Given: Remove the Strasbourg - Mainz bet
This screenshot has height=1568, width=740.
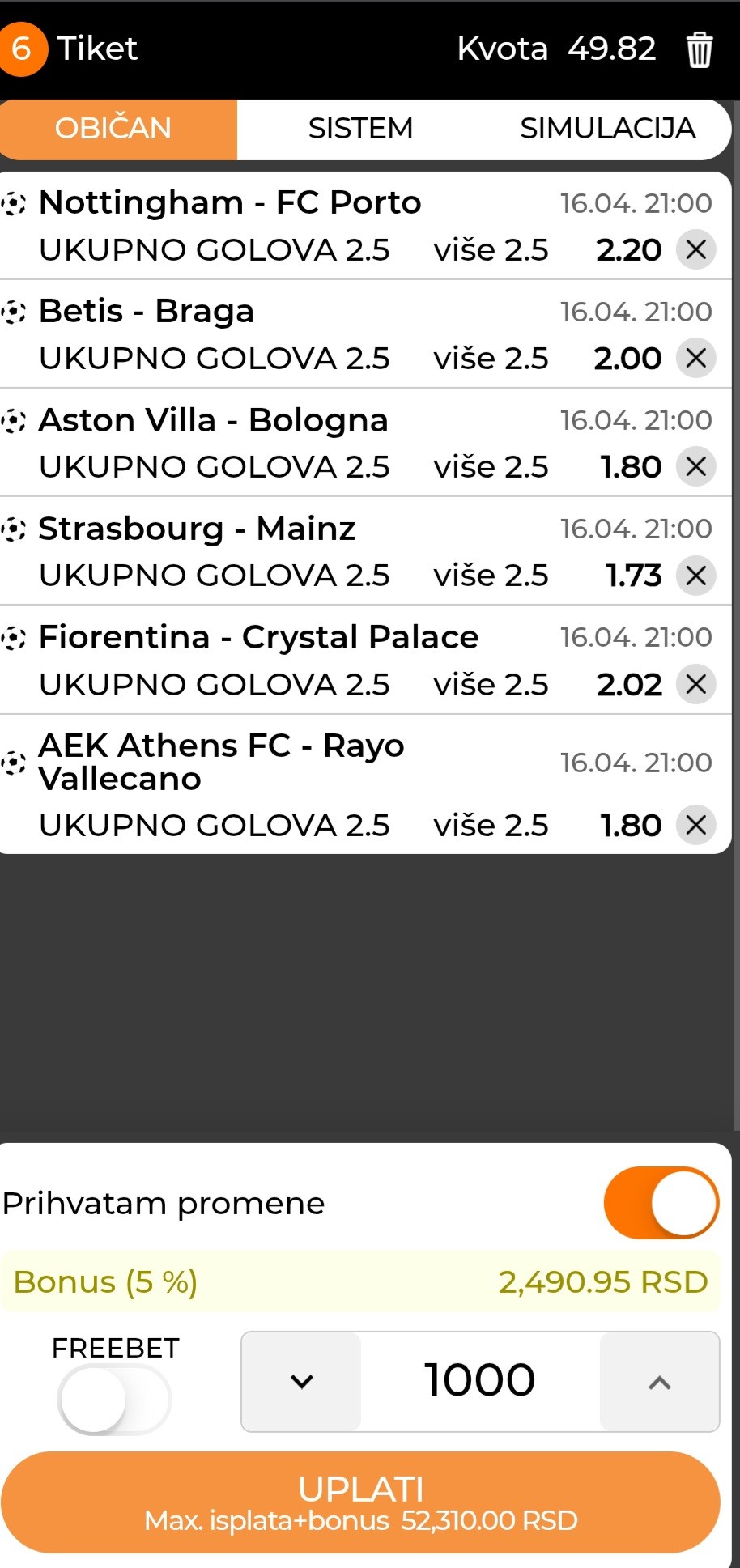Looking at the screenshot, I should coord(695,576).
